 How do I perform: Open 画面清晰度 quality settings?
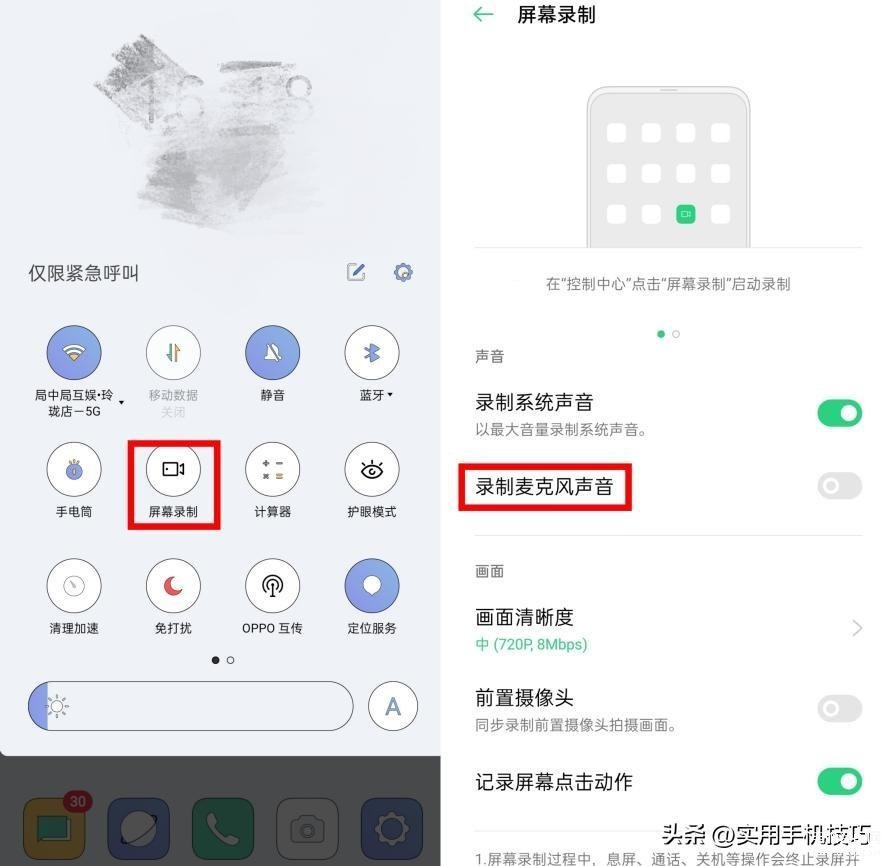[667, 628]
